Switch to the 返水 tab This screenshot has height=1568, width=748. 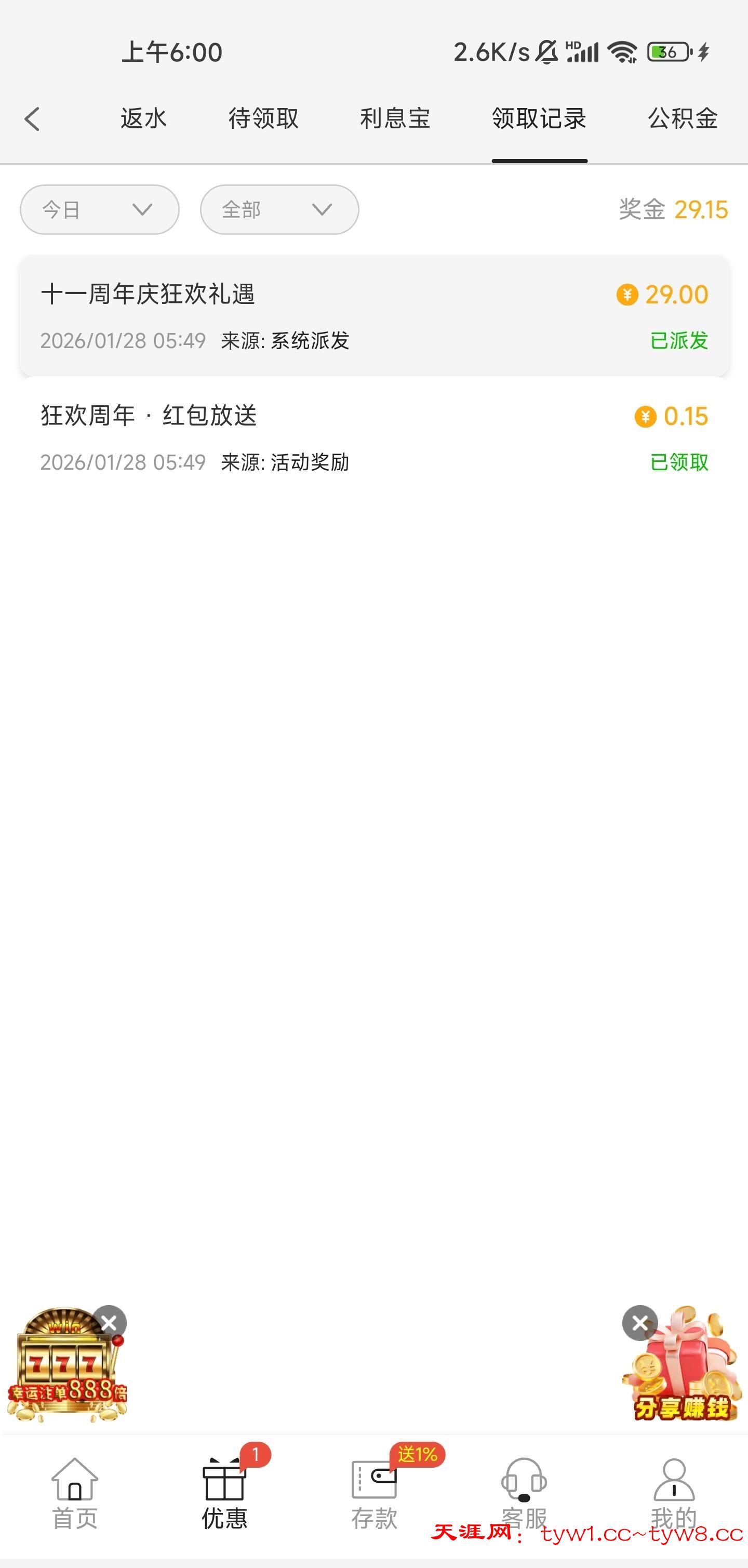pos(144,118)
